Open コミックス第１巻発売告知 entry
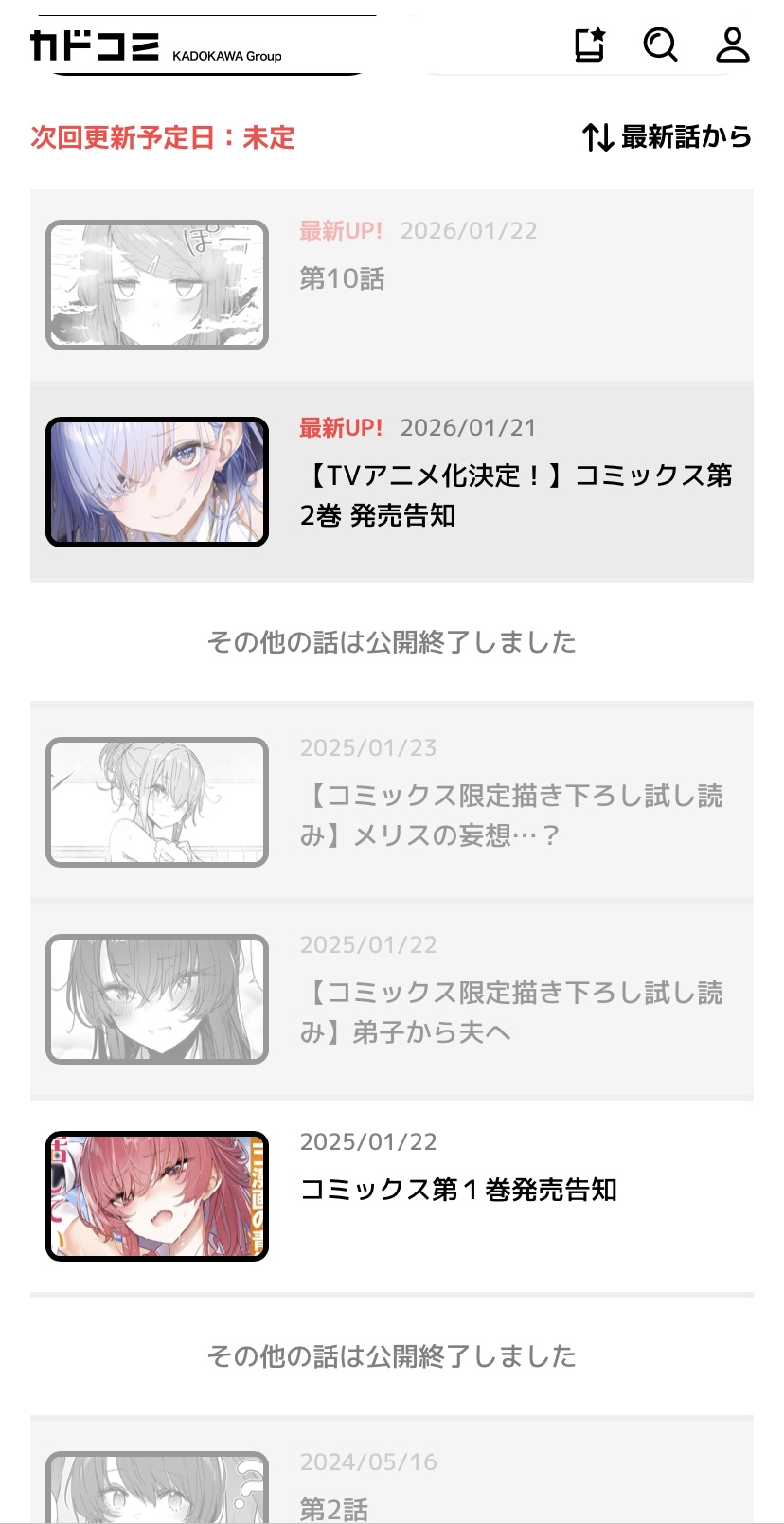Image resolution: width=784 pixels, height=1524 pixels. point(391,1194)
